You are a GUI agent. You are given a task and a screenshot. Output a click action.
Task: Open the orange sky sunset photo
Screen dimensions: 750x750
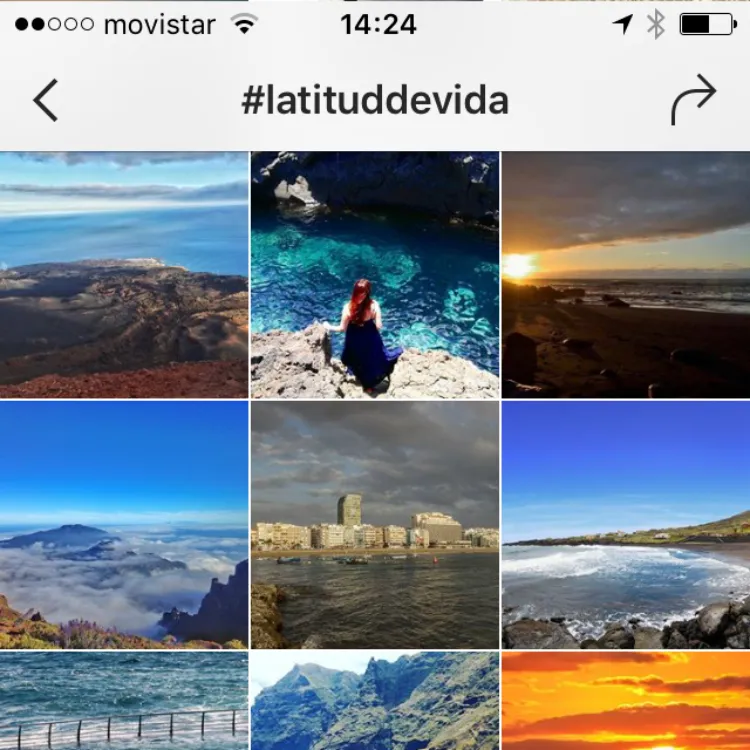(x=626, y=702)
